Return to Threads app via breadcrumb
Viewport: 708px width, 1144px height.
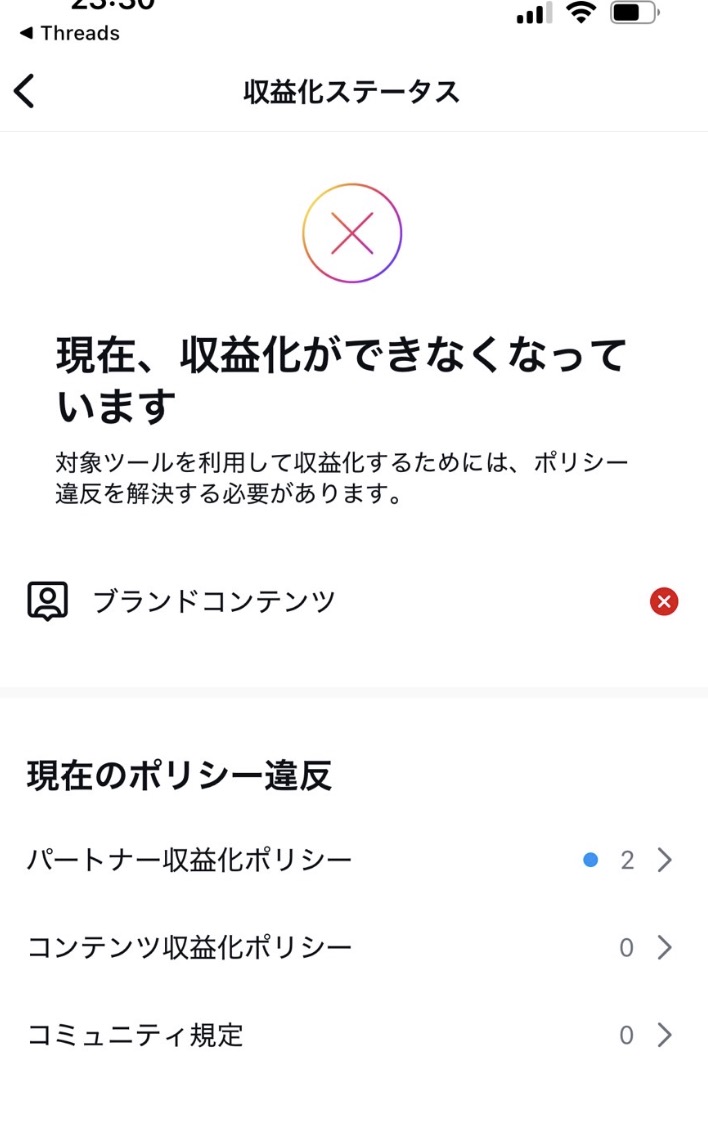click(x=69, y=33)
